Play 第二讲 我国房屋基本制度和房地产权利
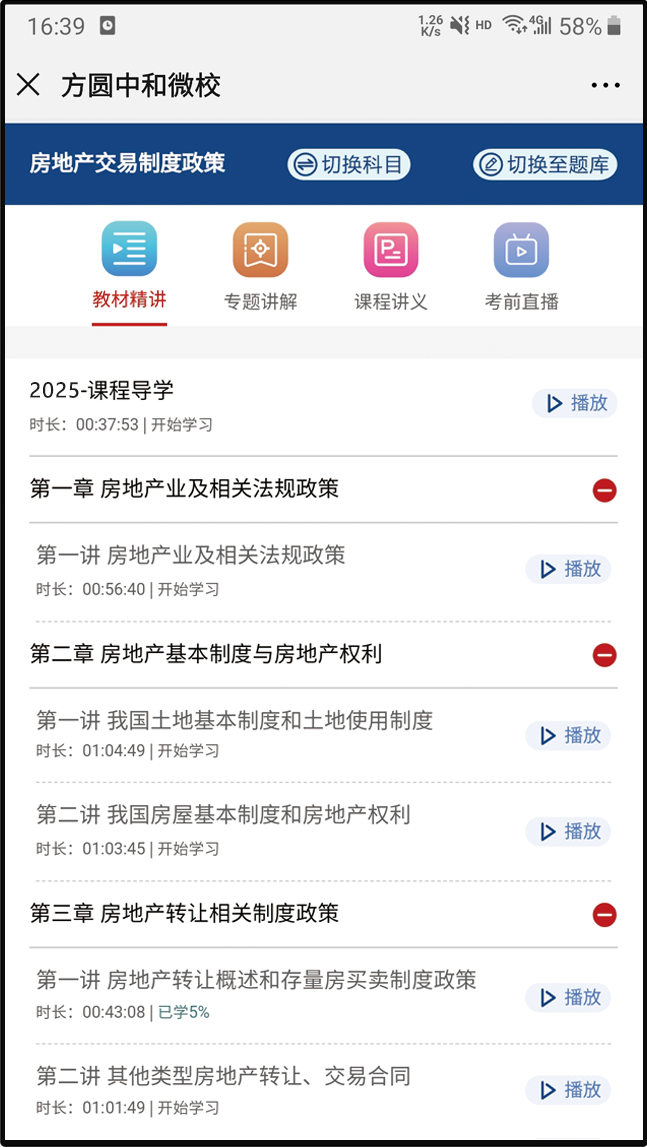647x1147 pixels. (x=568, y=831)
